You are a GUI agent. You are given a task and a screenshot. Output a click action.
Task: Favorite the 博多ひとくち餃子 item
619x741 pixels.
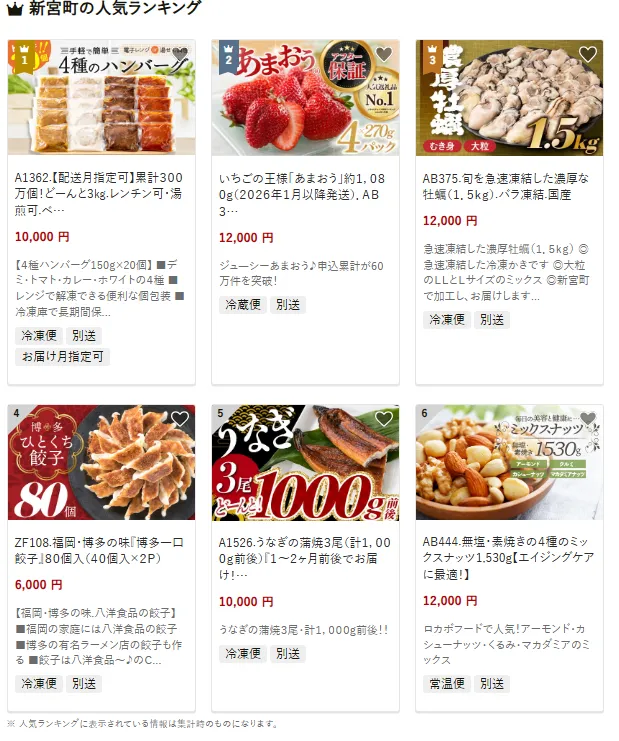[180, 419]
